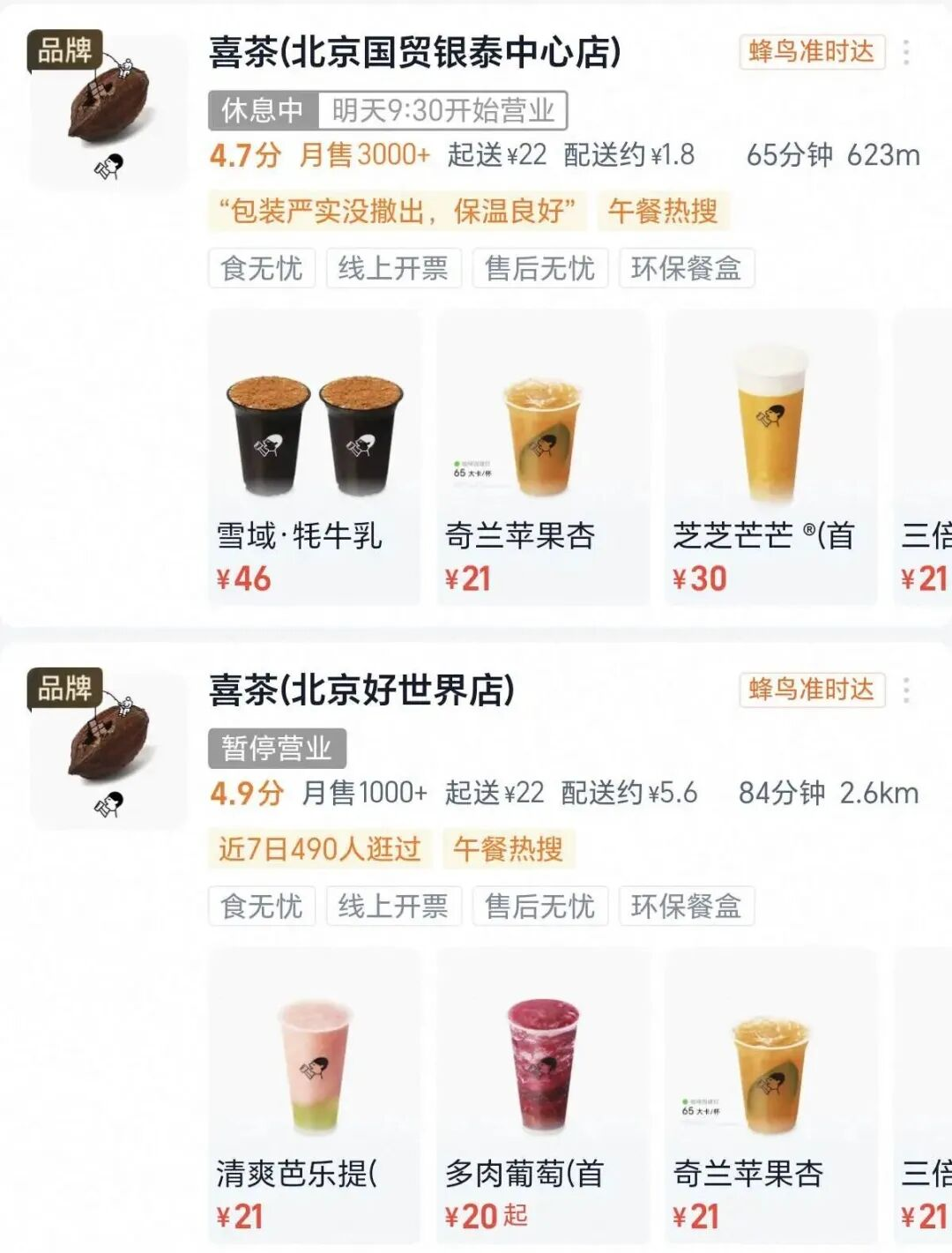View the 雪域·牦牛乳 product priced ¥46
This screenshot has width=952, height=1253.
315,457
